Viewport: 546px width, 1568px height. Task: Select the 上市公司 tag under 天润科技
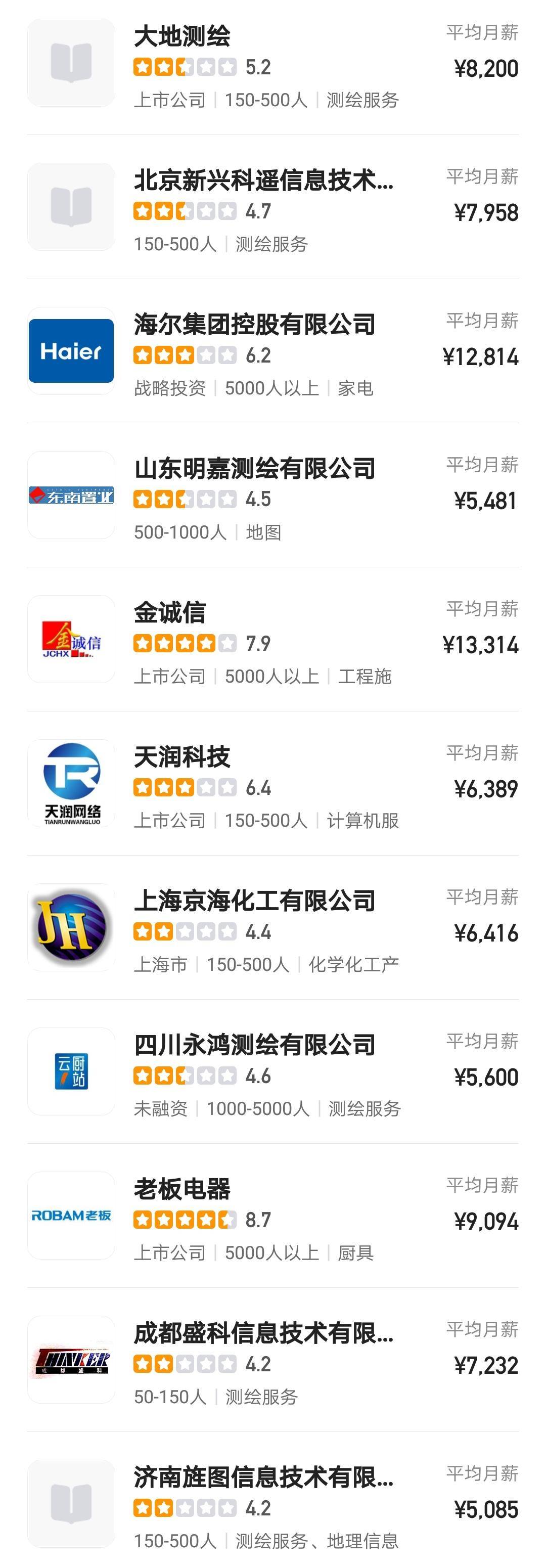pos(170,820)
